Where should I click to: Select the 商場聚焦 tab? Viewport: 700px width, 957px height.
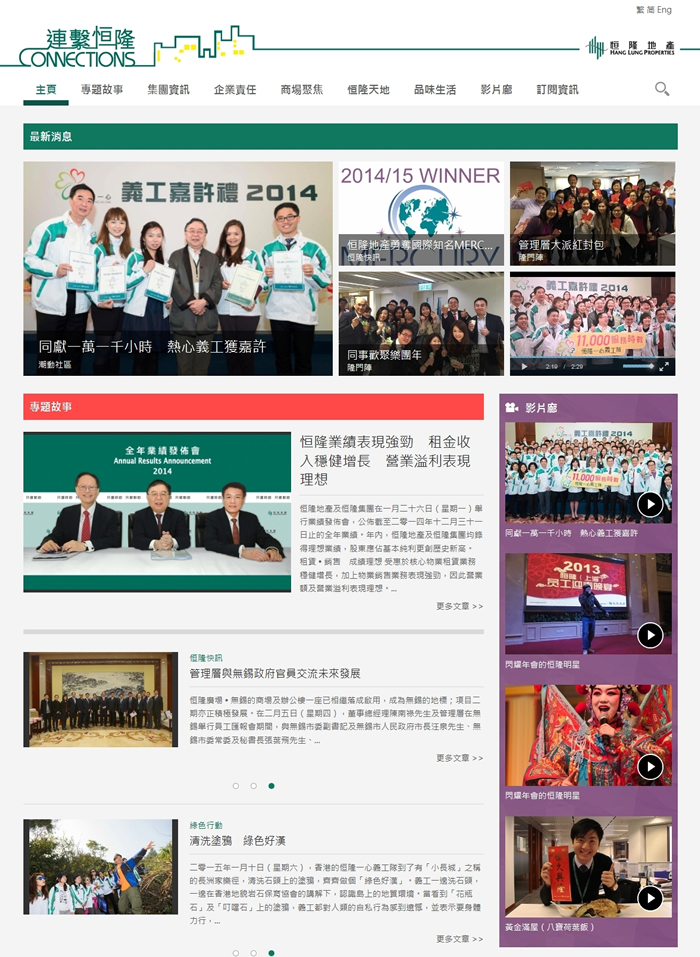(x=302, y=90)
